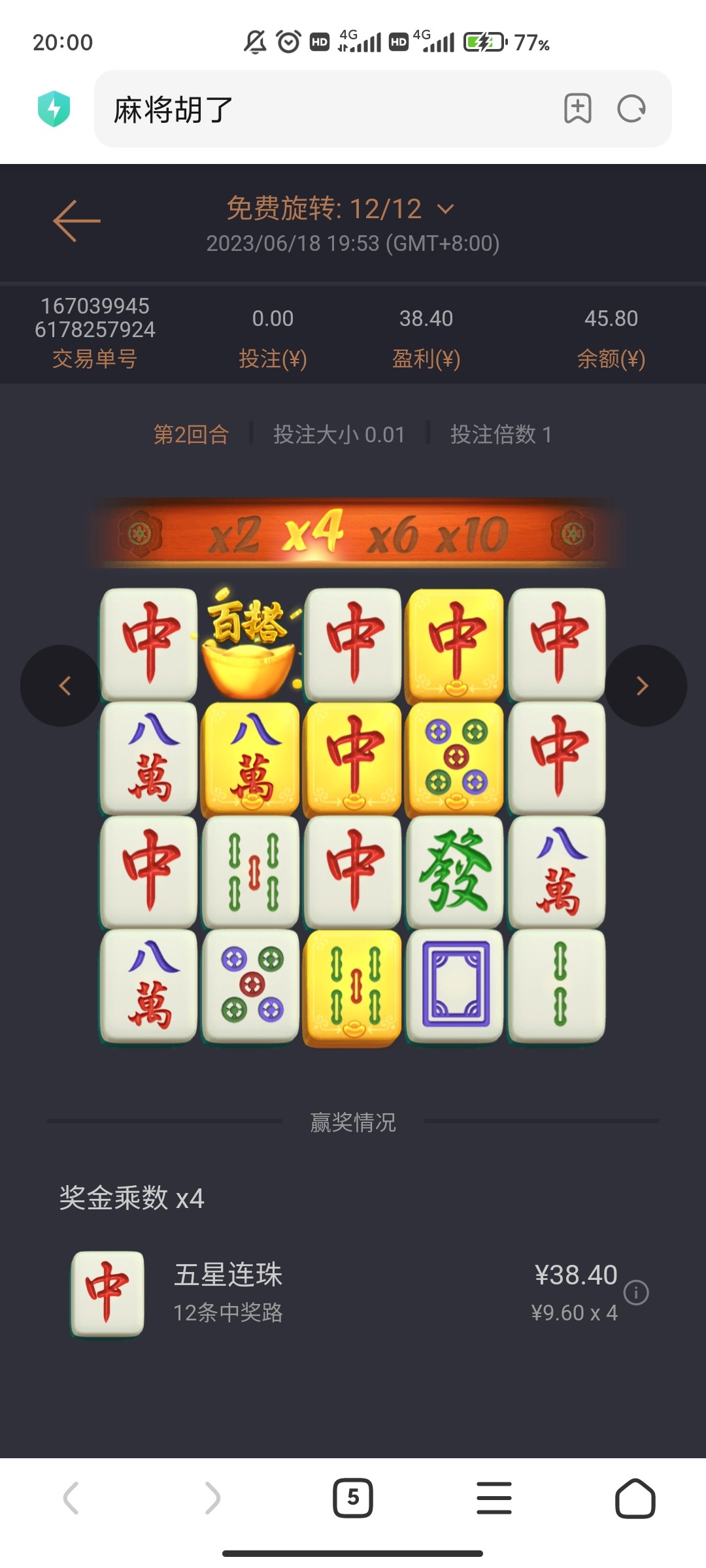Go to the browser home page
The width and height of the screenshot is (706, 1568).
click(635, 1497)
